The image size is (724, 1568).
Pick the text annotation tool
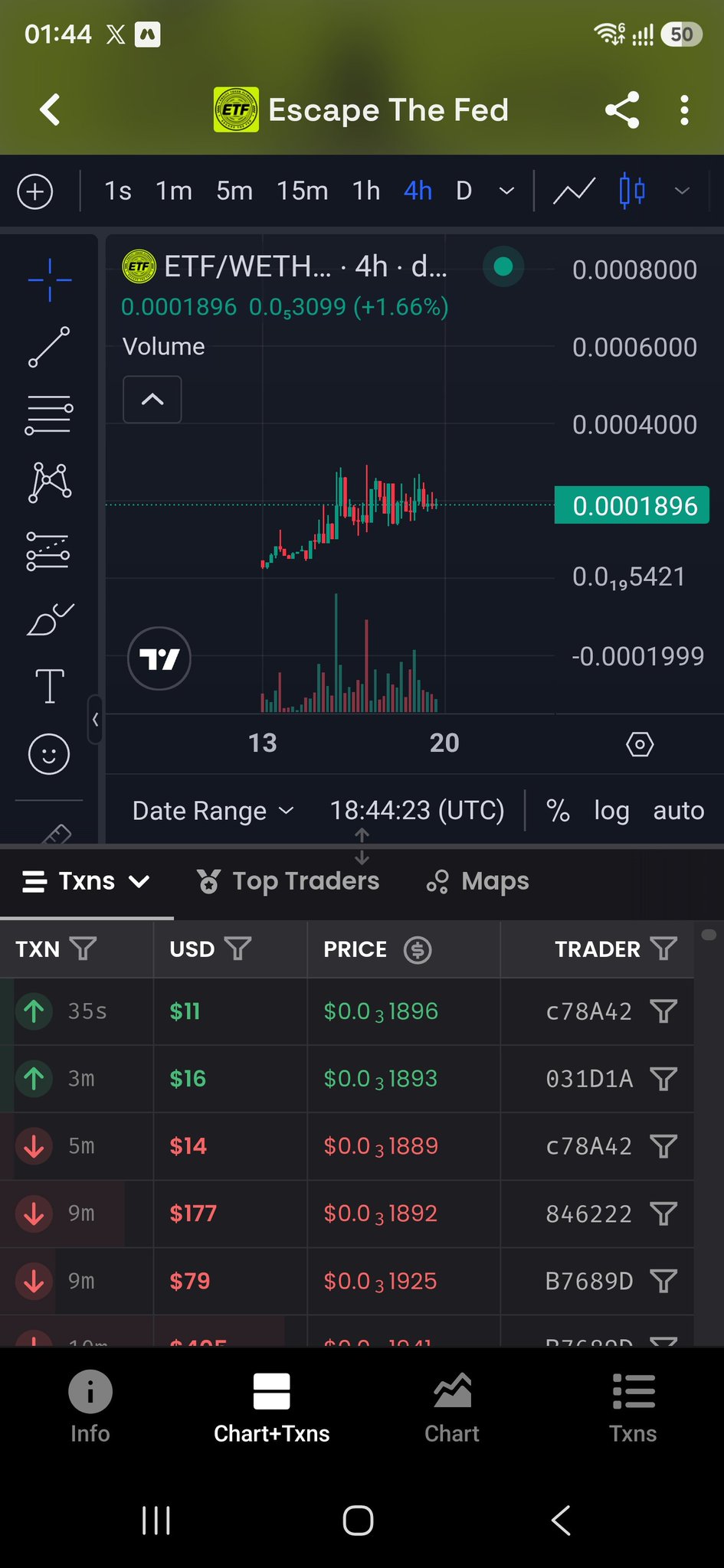point(50,685)
